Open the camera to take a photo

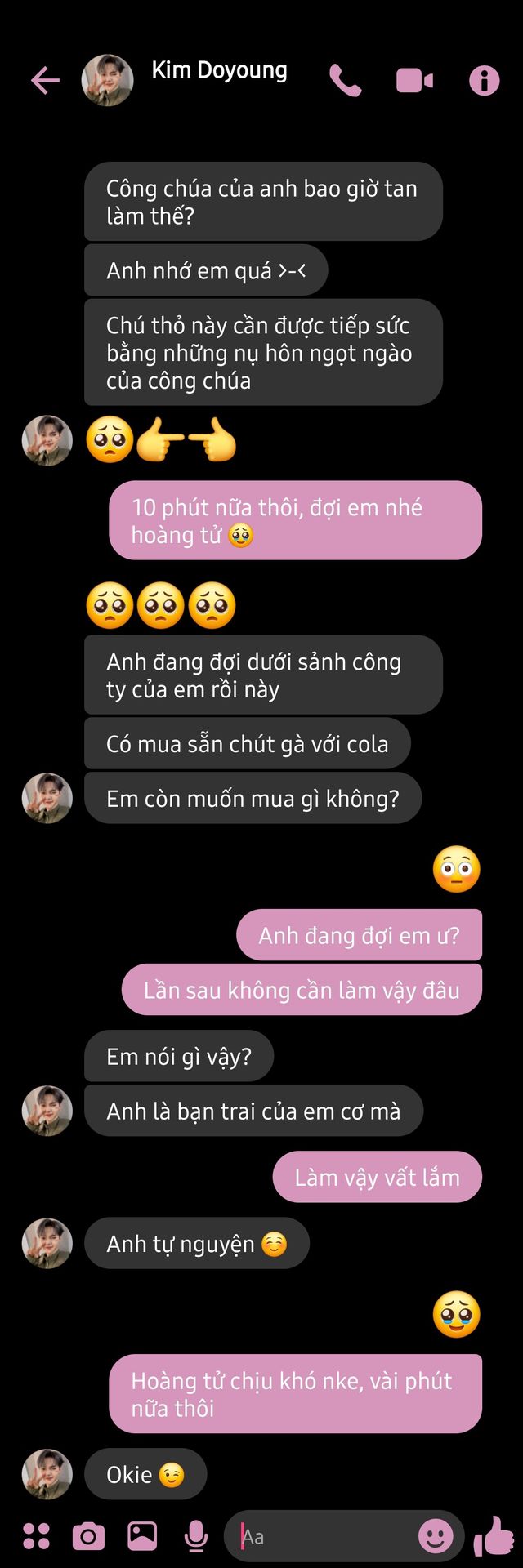click(88, 1536)
